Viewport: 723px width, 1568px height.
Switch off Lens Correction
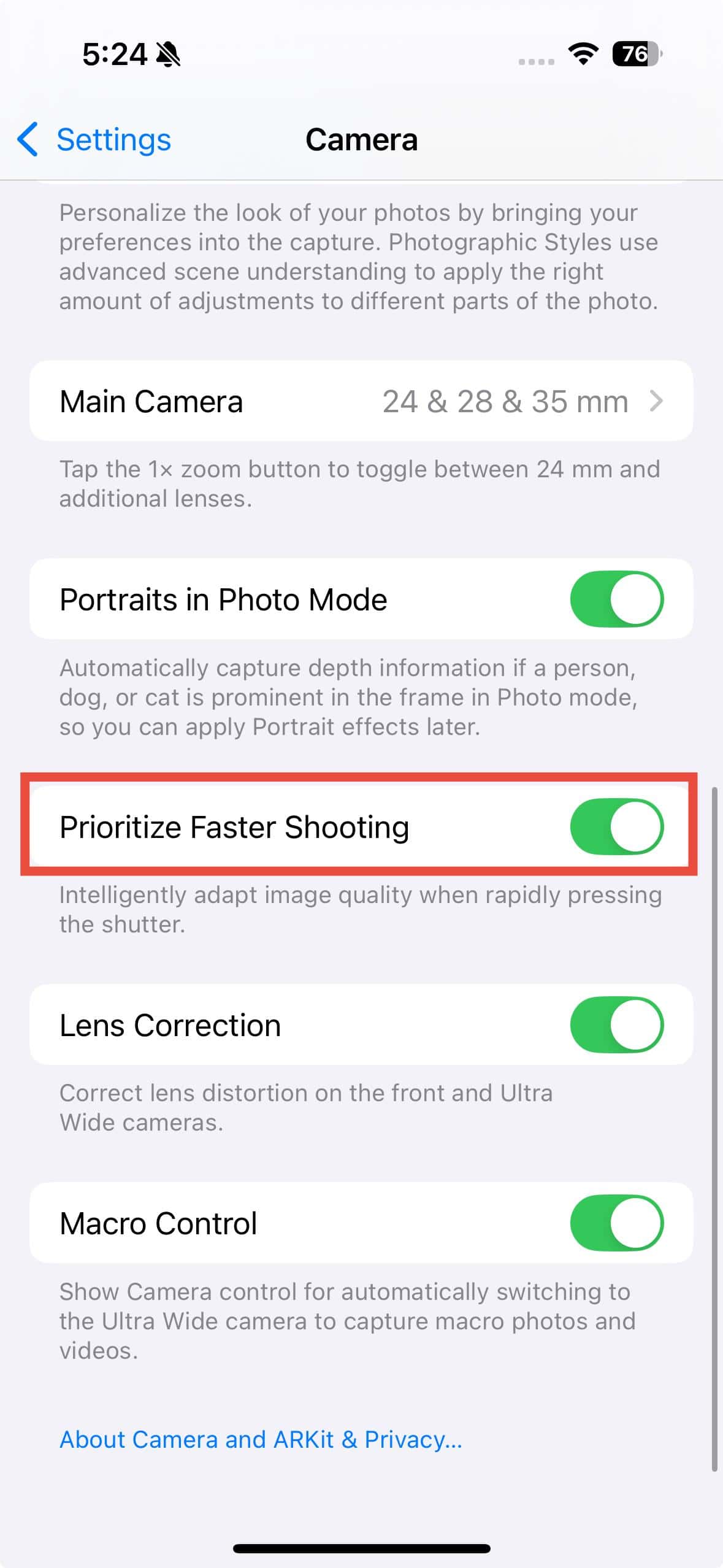coord(616,1024)
